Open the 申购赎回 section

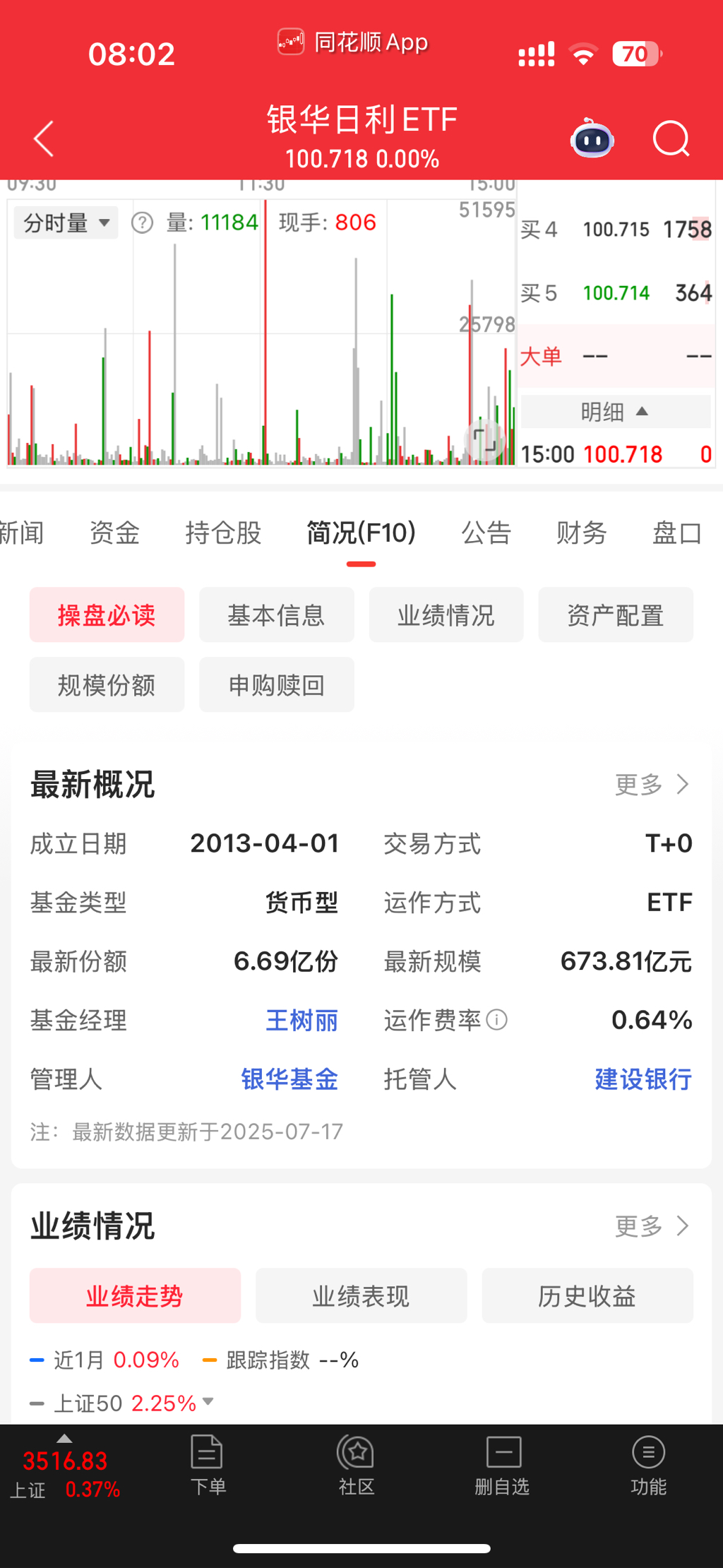(x=276, y=685)
